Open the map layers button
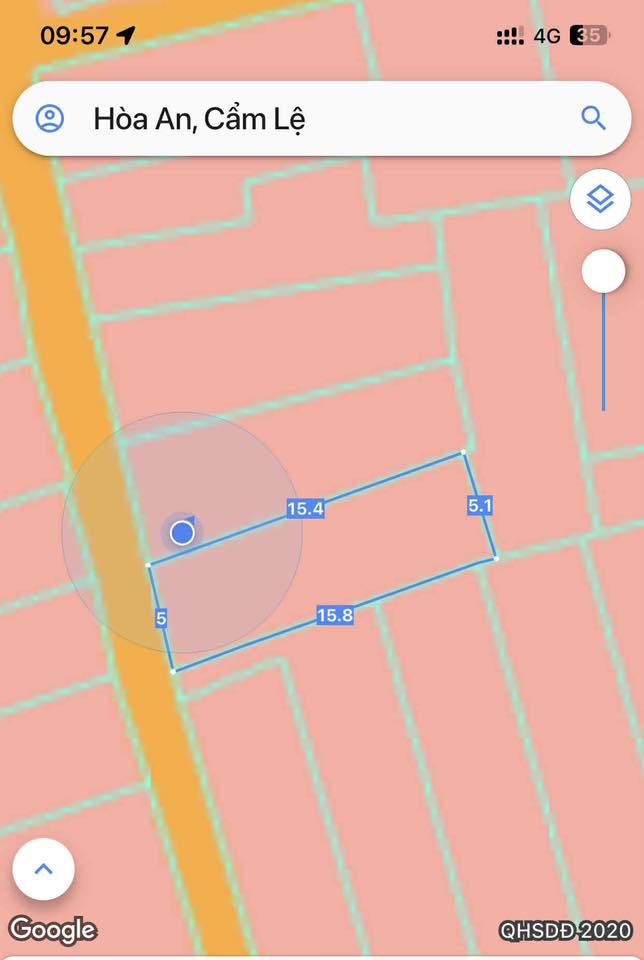Image resolution: width=644 pixels, height=960 pixels. tap(599, 200)
